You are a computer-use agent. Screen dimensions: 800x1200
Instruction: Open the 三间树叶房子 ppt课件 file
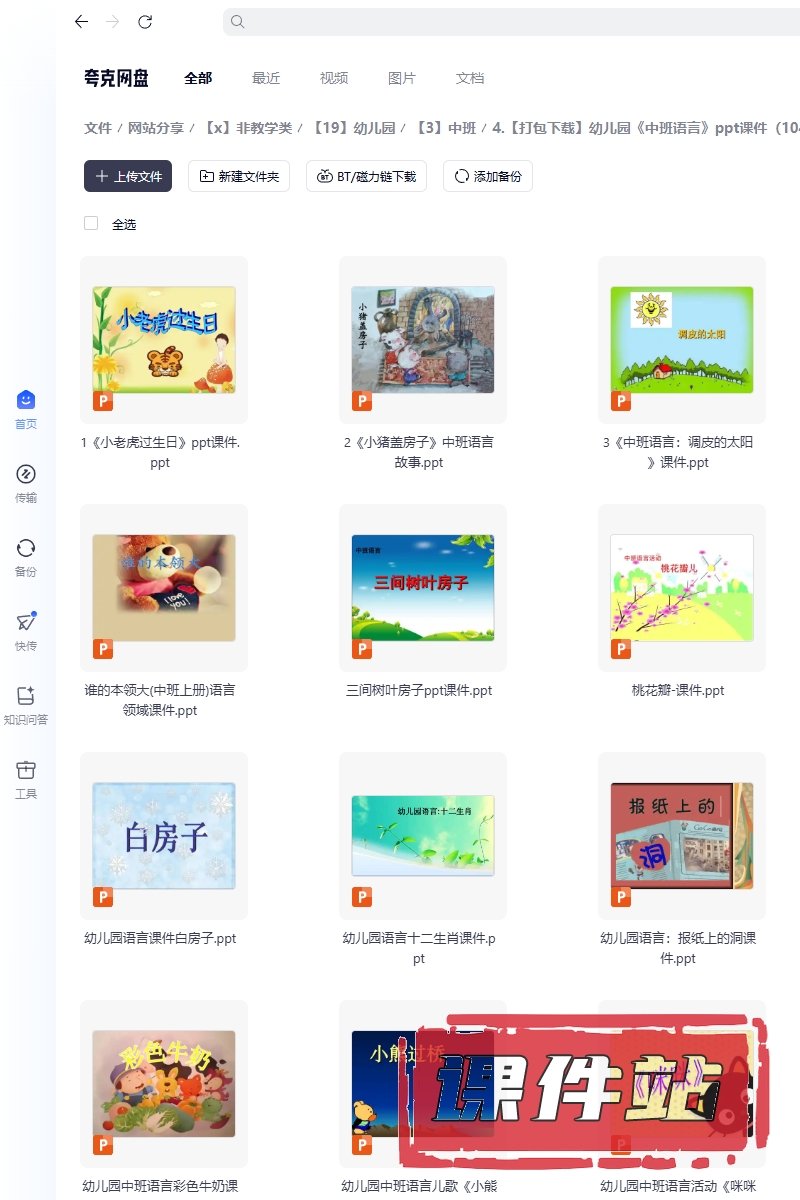[x=423, y=588]
